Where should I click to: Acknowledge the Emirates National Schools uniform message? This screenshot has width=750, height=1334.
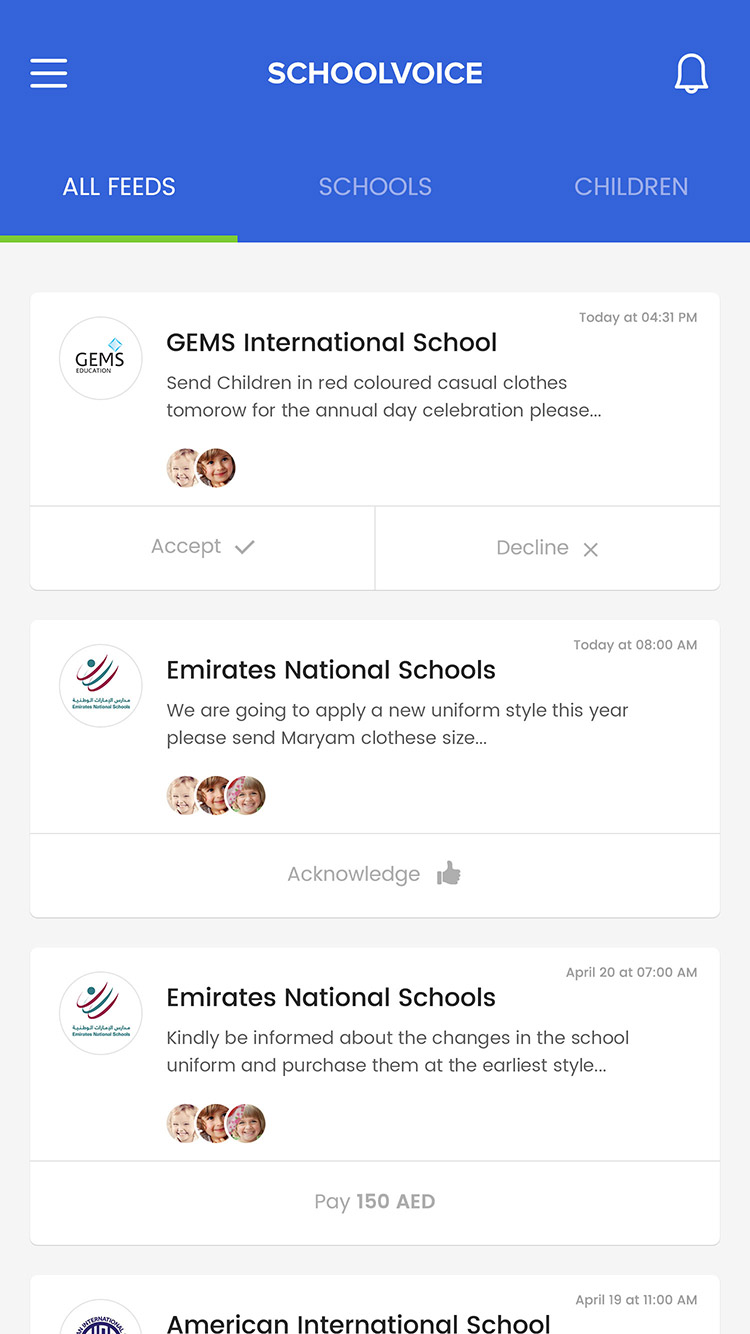click(x=375, y=875)
